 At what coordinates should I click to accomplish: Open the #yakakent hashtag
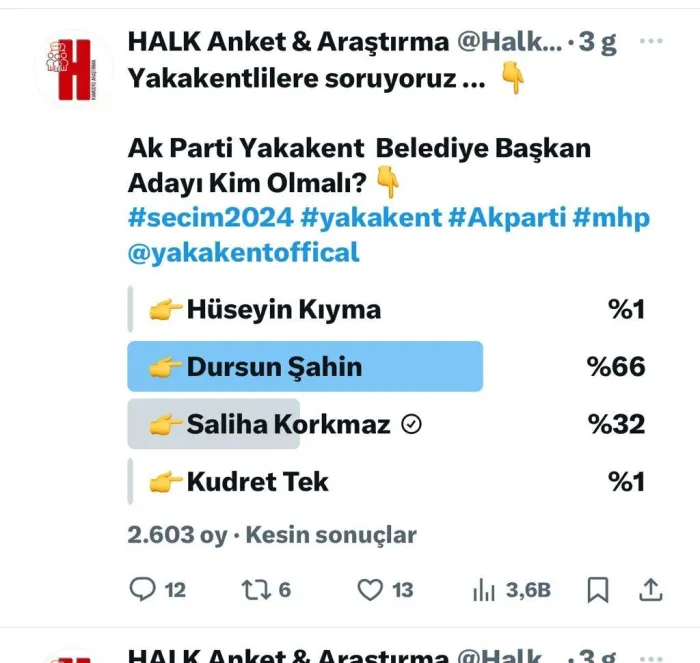(371, 218)
